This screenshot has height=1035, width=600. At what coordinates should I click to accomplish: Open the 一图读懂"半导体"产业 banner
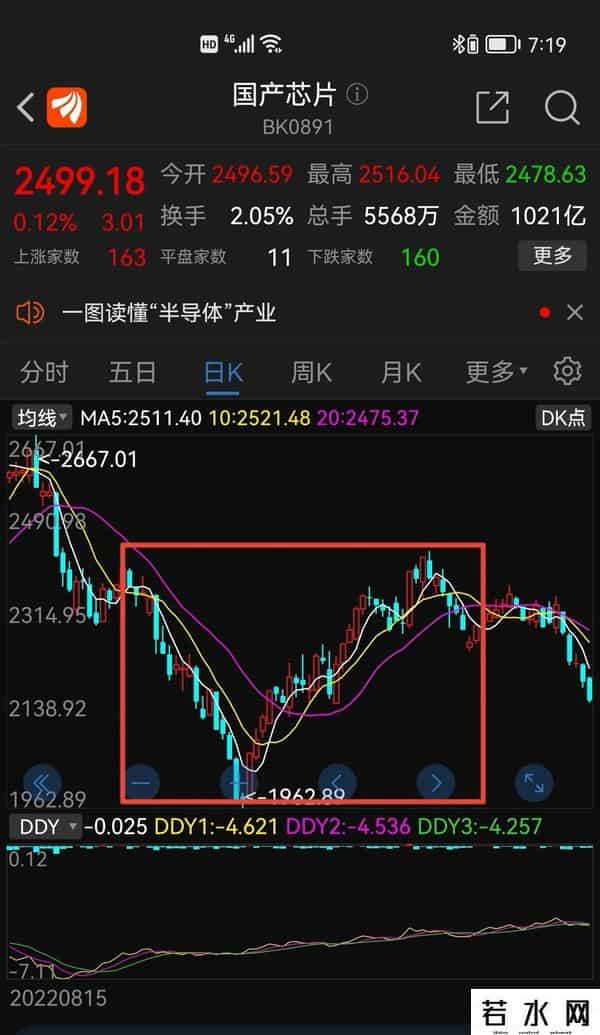(168, 313)
